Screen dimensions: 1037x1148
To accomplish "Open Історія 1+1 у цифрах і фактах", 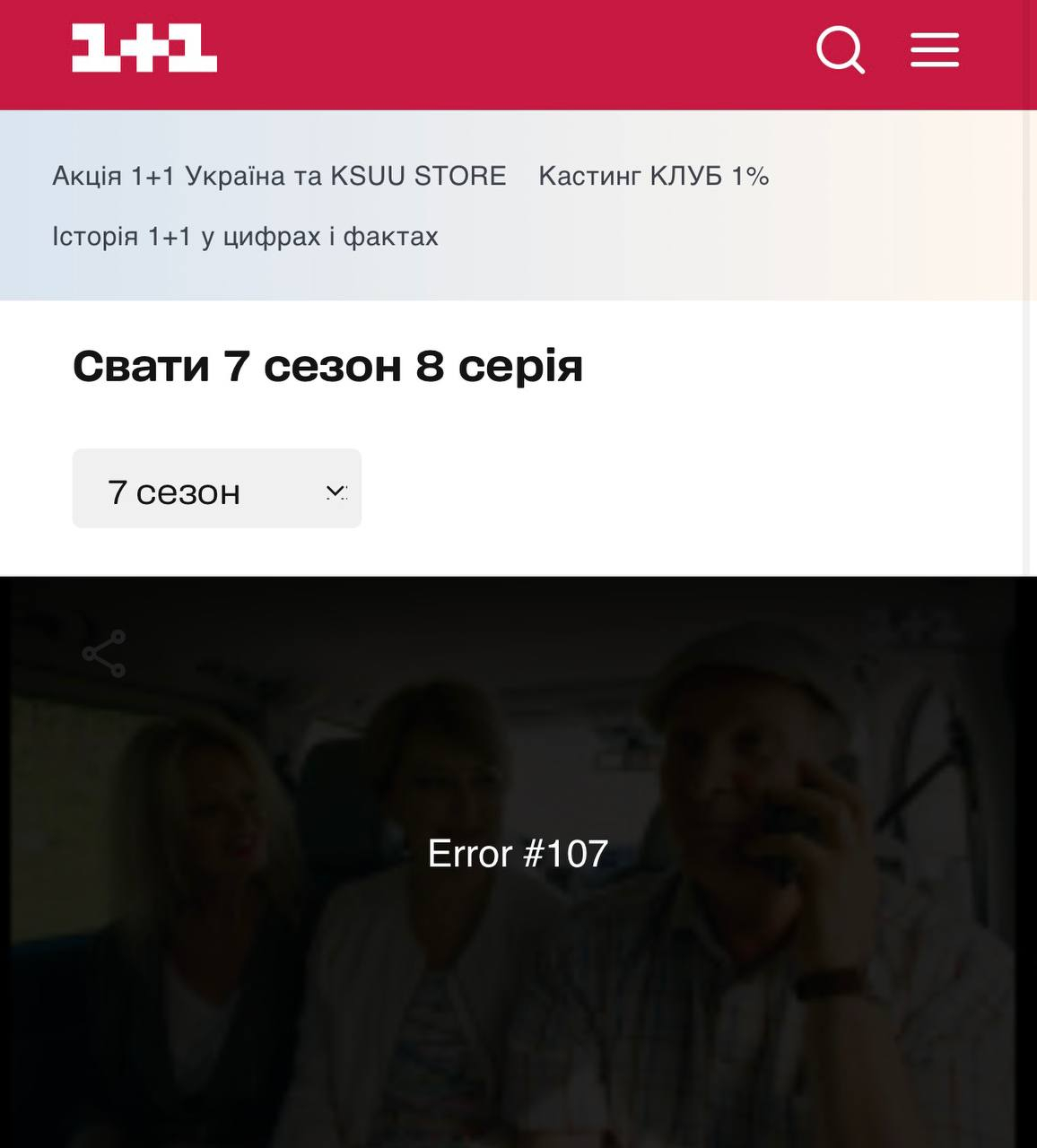I will click(245, 237).
